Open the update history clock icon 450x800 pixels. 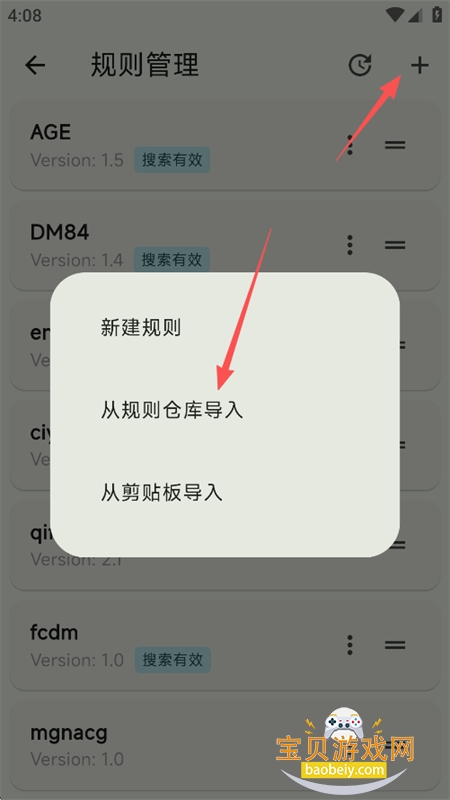(360, 65)
